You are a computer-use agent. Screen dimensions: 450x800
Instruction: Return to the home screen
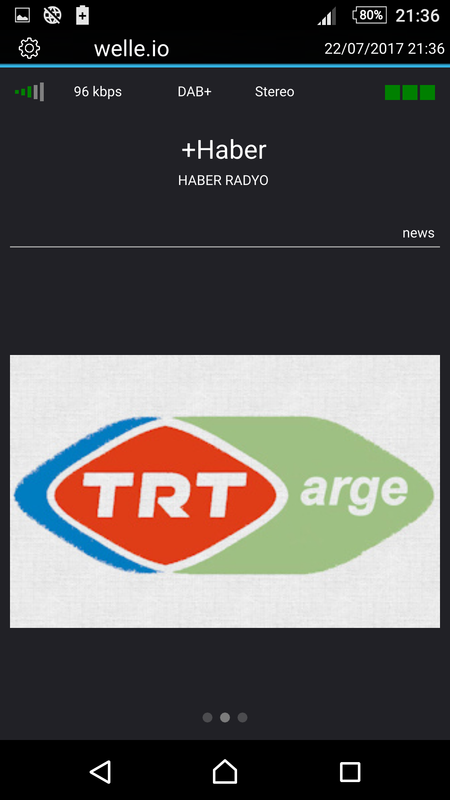tap(224, 771)
